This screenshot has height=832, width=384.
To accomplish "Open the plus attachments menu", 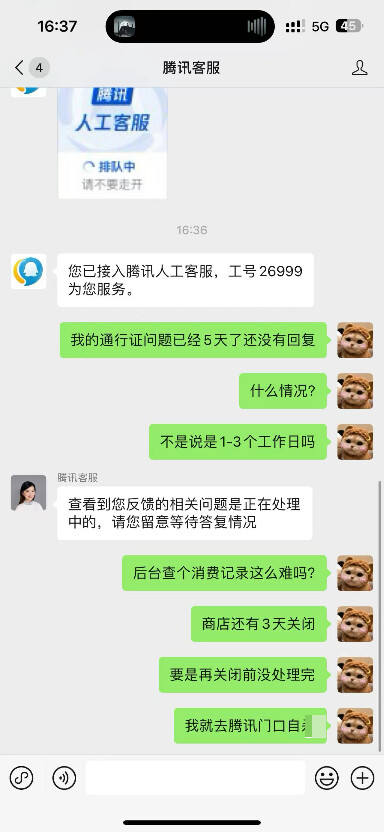I will (x=363, y=778).
